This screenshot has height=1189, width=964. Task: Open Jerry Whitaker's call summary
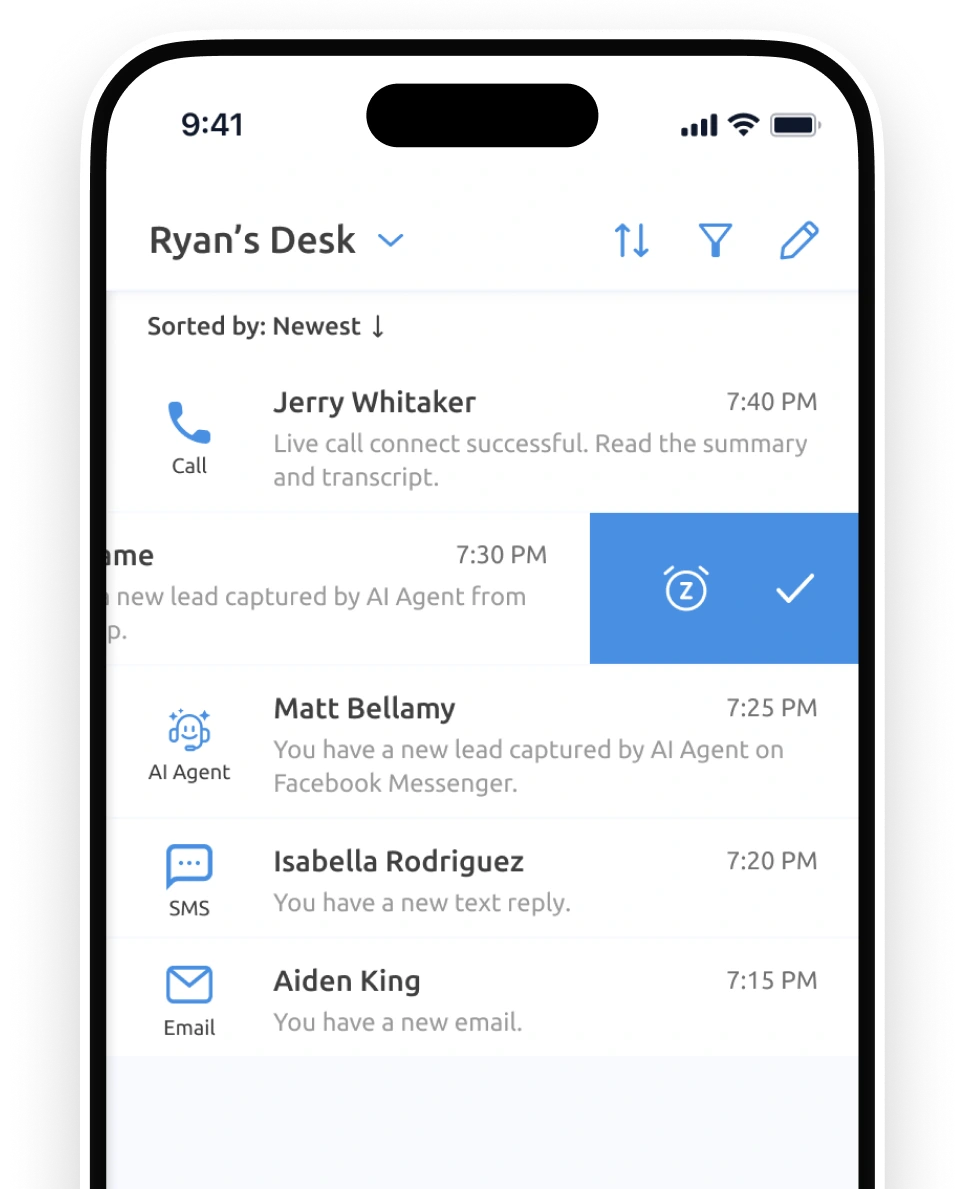pos(540,438)
